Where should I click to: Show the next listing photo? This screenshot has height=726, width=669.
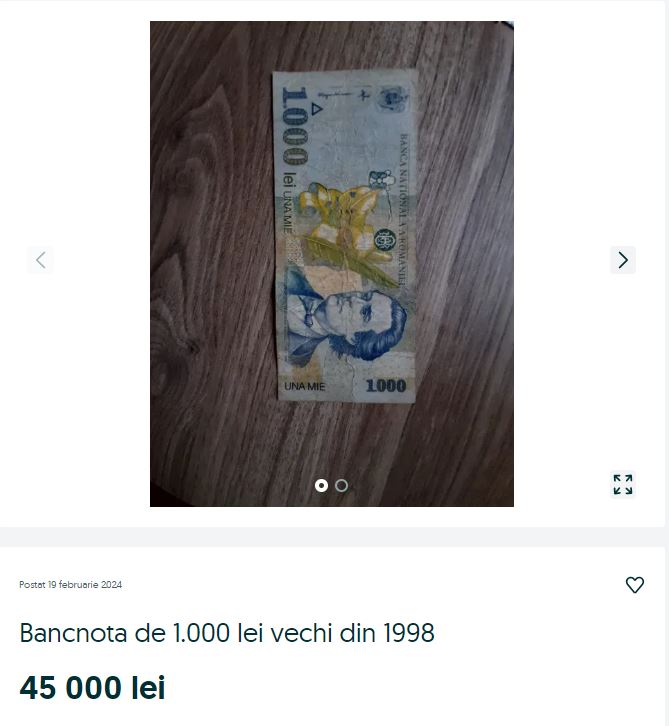pos(623,260)
